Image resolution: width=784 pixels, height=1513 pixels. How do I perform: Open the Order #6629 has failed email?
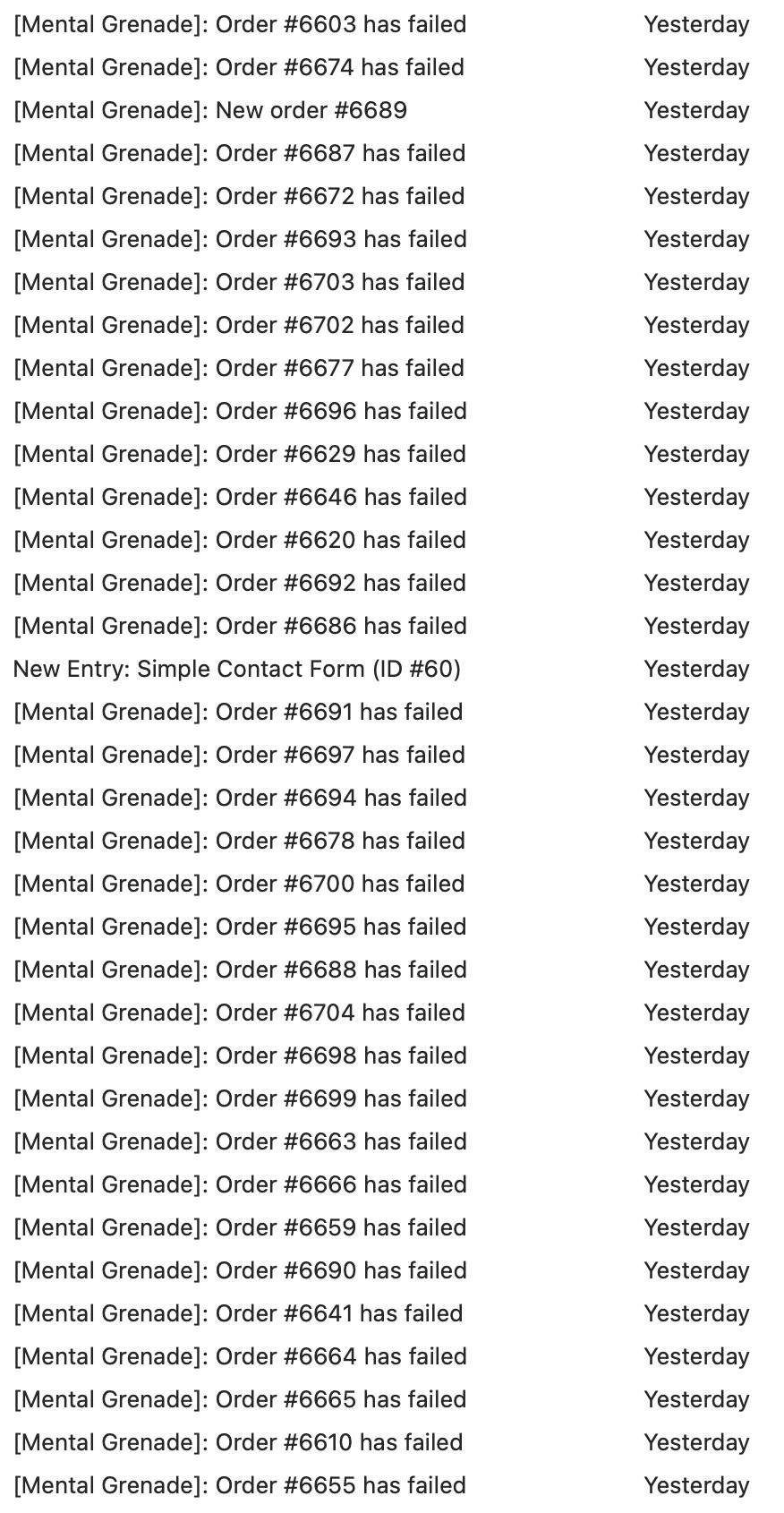coord(392,454)
